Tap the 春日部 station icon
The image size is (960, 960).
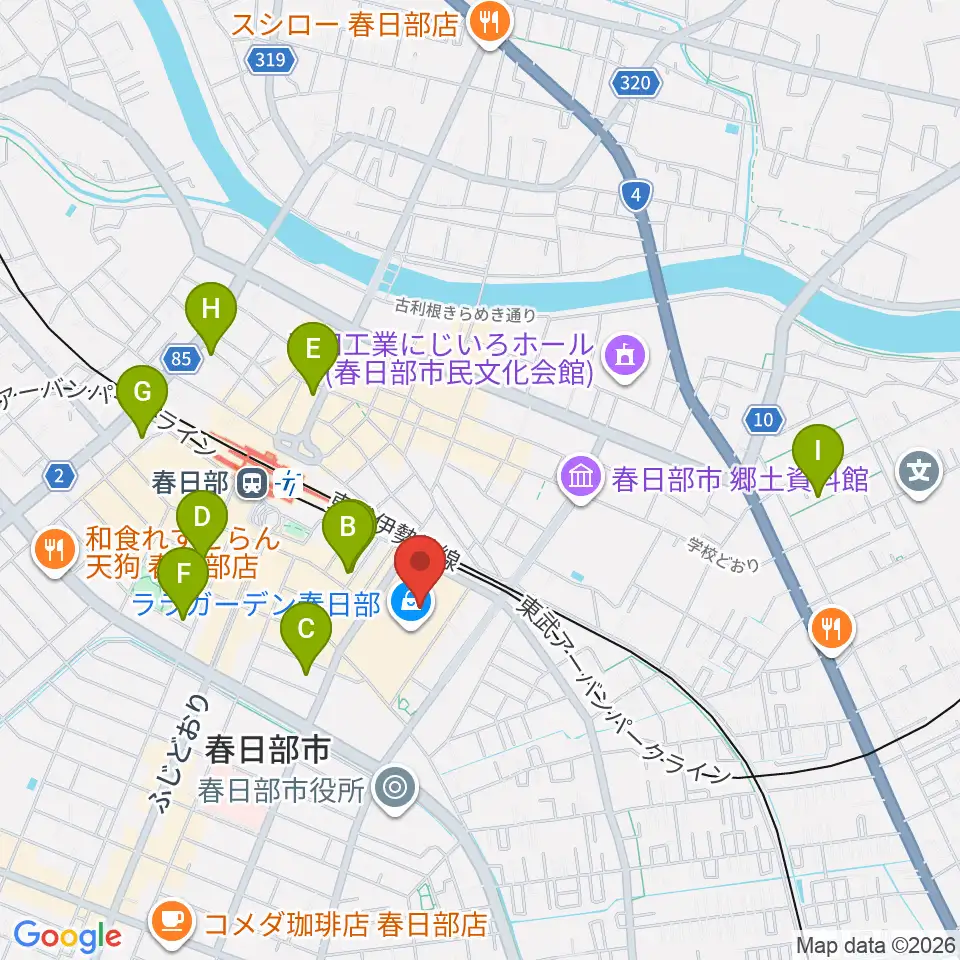250,484
